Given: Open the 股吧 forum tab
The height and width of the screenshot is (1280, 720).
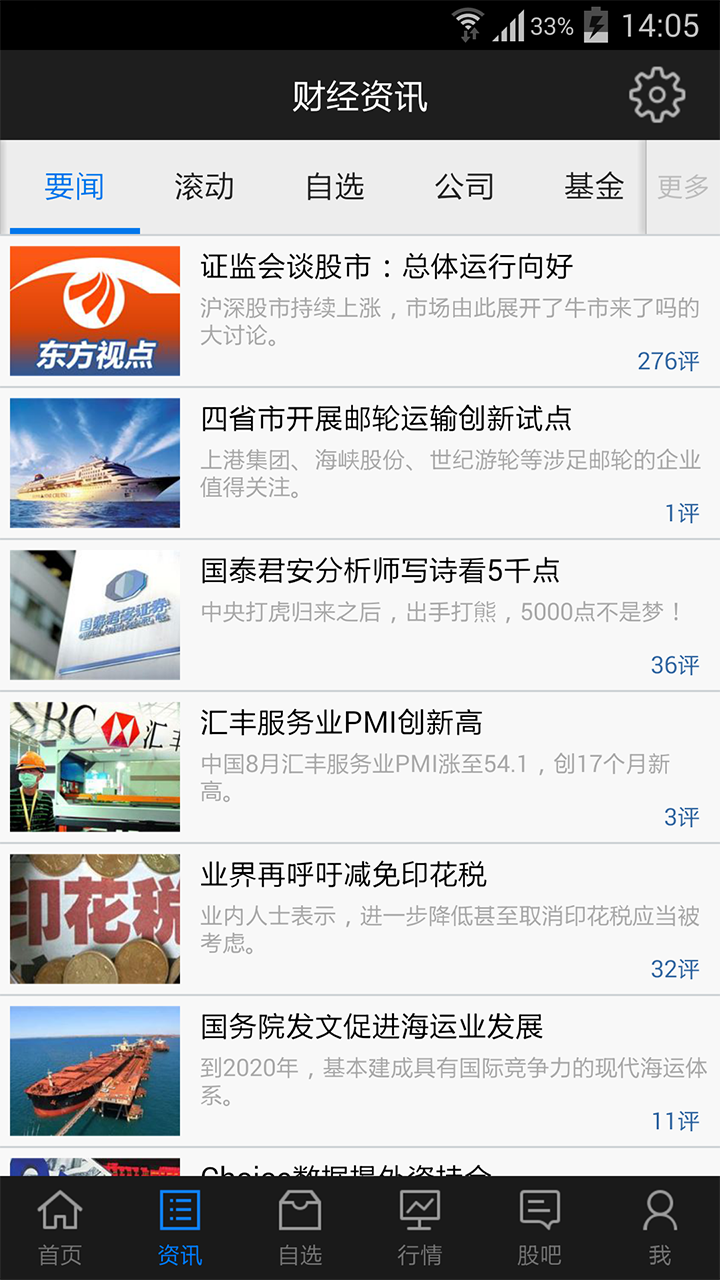Looking at the screenshot, I should (x=540, y=1228).
